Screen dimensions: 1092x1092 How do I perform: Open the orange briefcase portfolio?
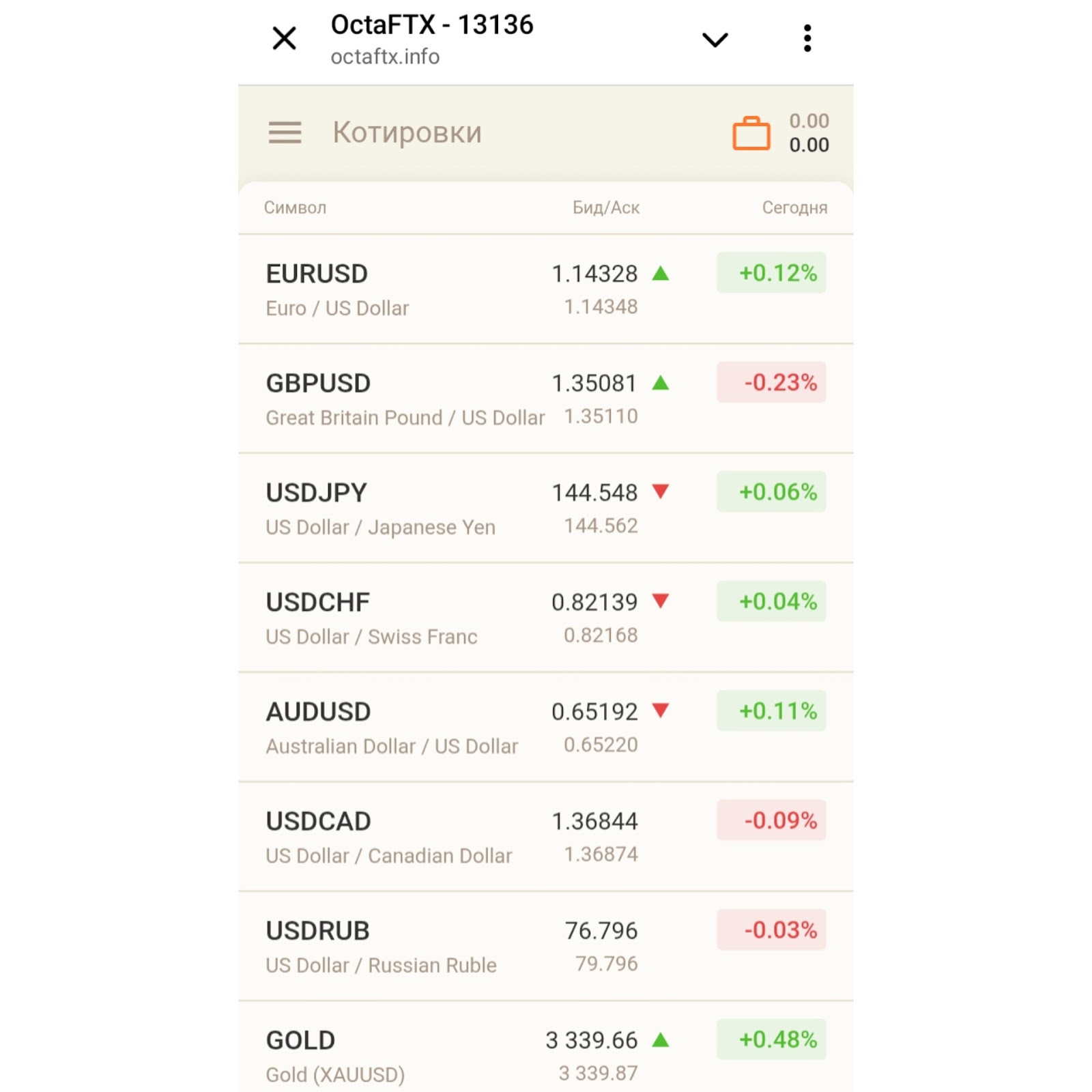click(751, 133)
